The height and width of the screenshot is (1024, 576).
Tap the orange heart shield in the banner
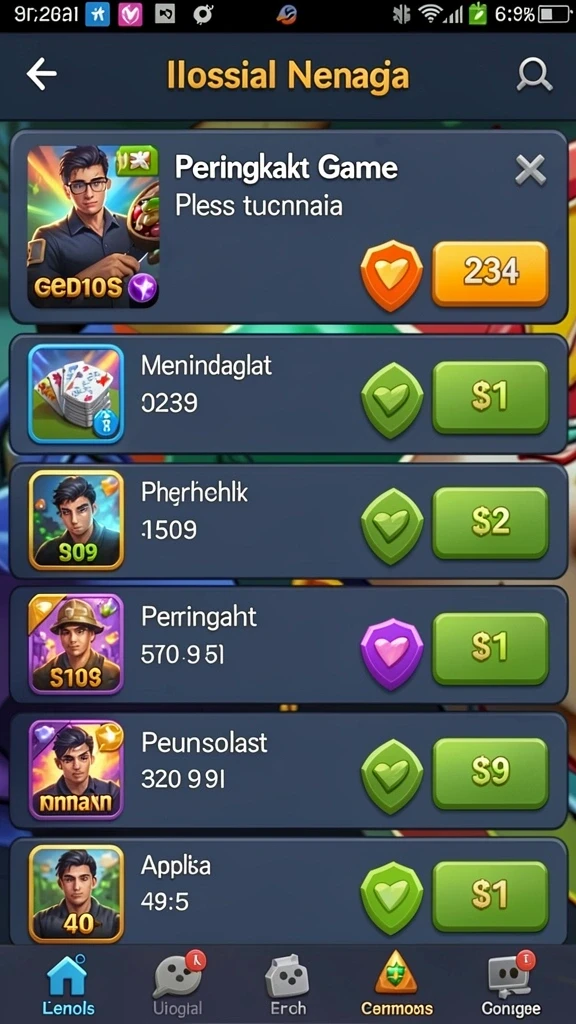coord(392,274)
